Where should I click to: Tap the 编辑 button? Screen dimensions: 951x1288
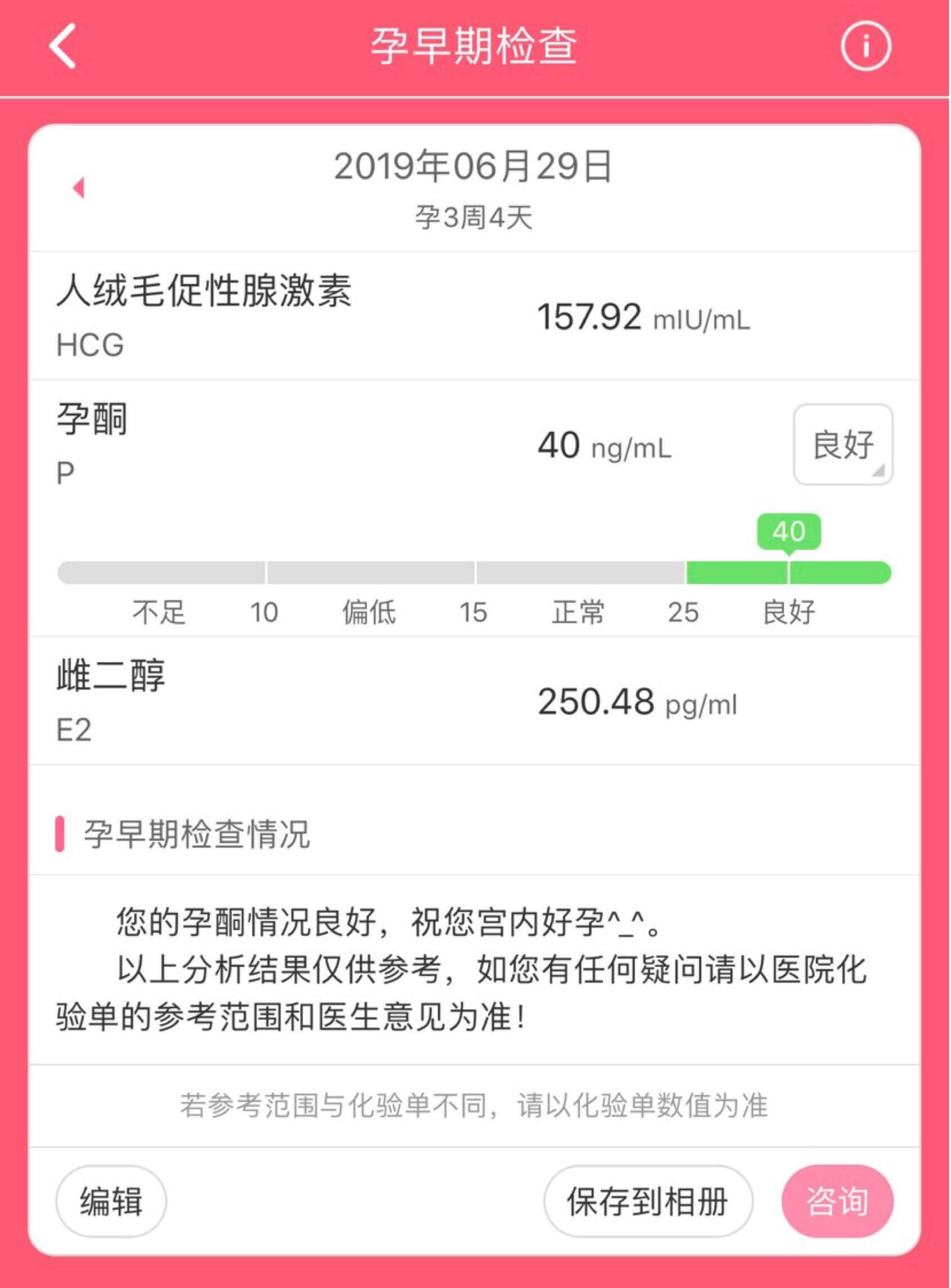coord(111,1201)
